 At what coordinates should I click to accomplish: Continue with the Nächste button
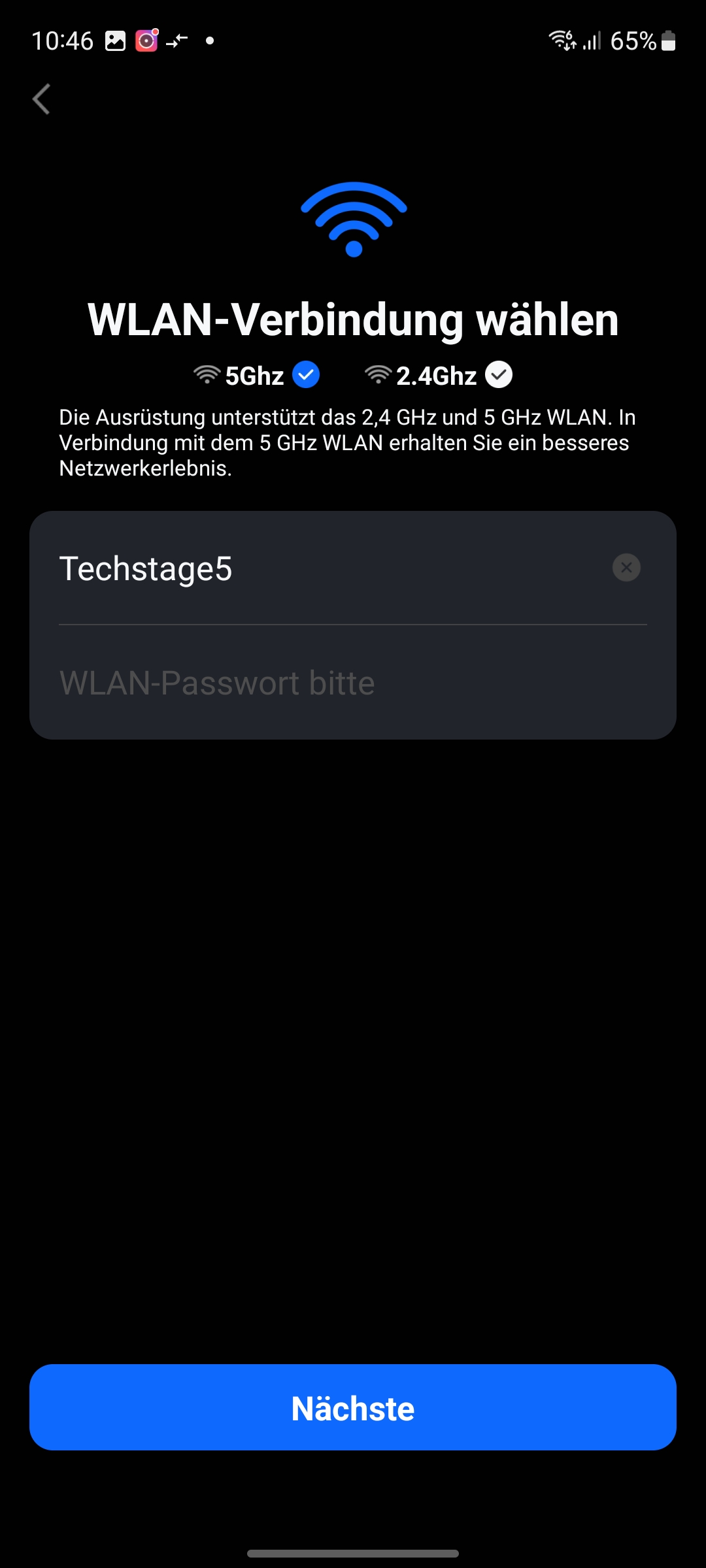tap(353, 1407)
